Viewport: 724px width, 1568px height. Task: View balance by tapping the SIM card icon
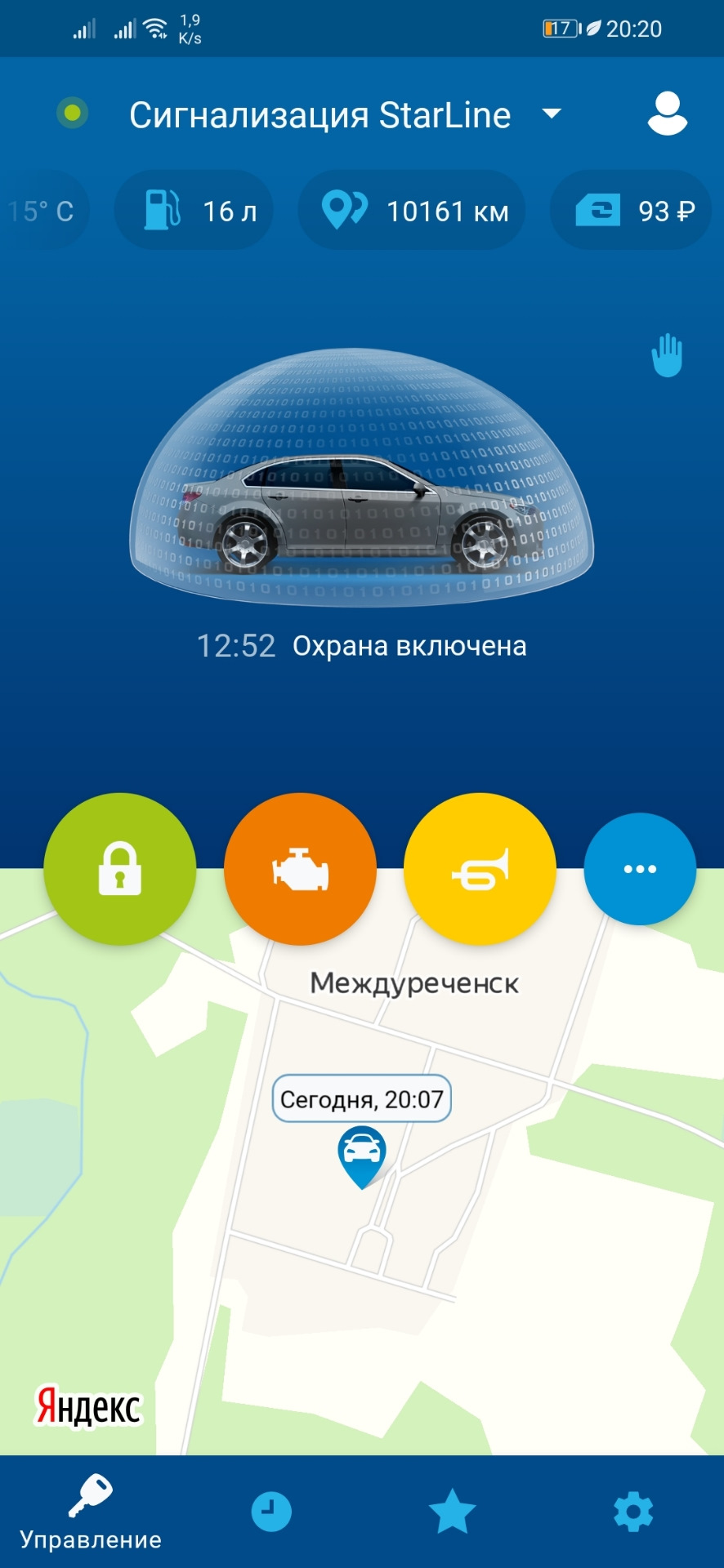[599, 210]
